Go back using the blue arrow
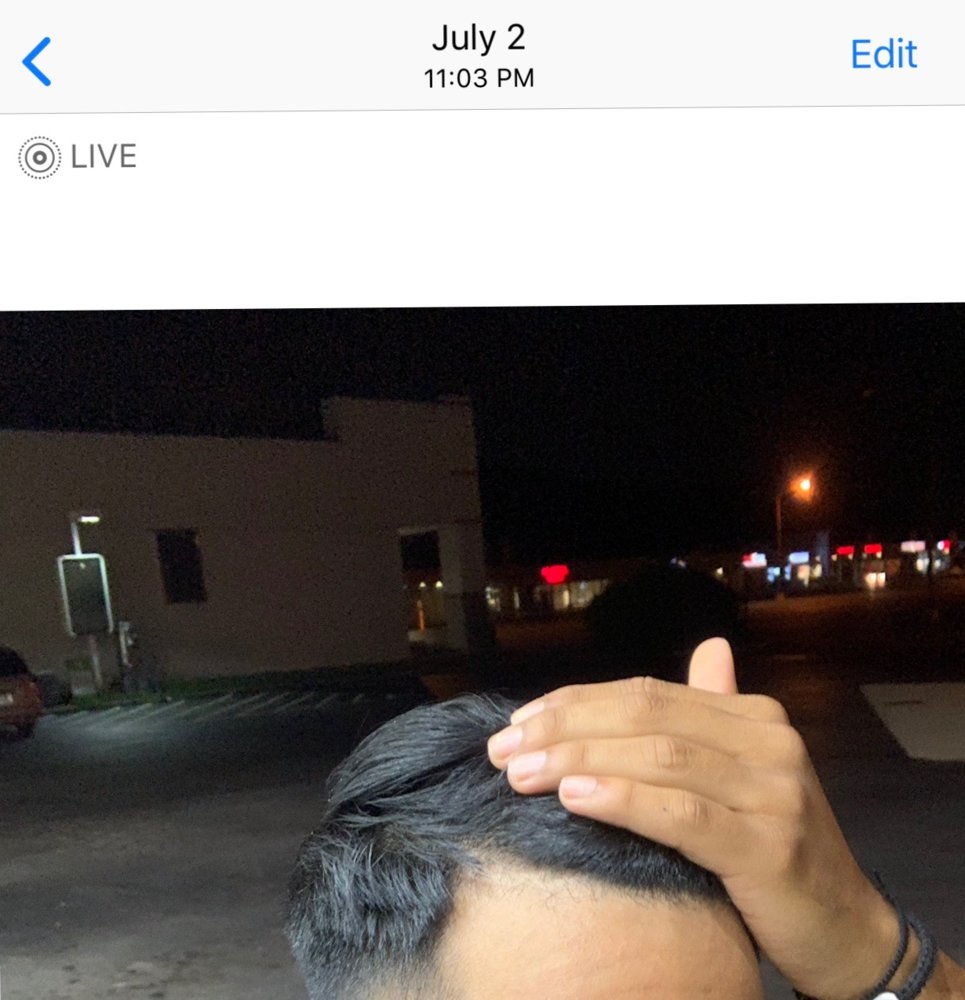 pos(36,61)
